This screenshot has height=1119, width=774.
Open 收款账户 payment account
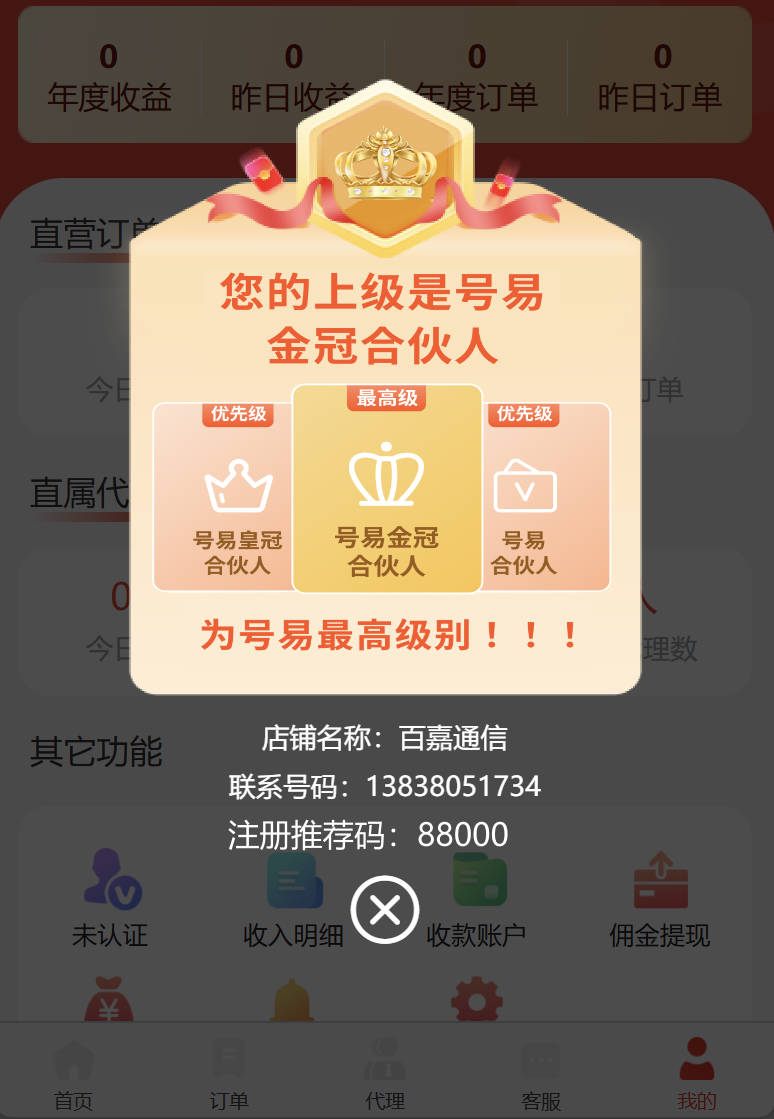pyautogui.click(x=477, y=897)
